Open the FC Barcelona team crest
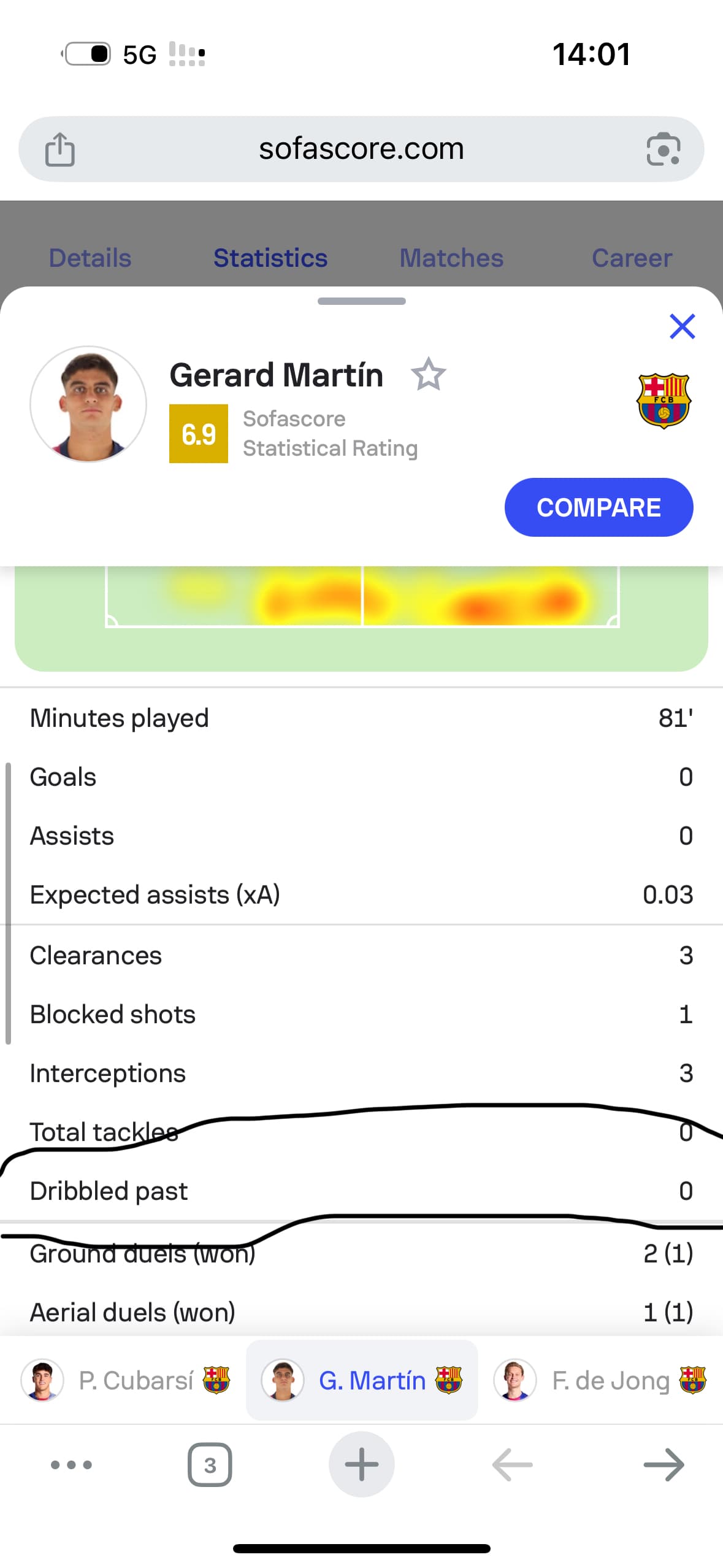 coord(663,401)
